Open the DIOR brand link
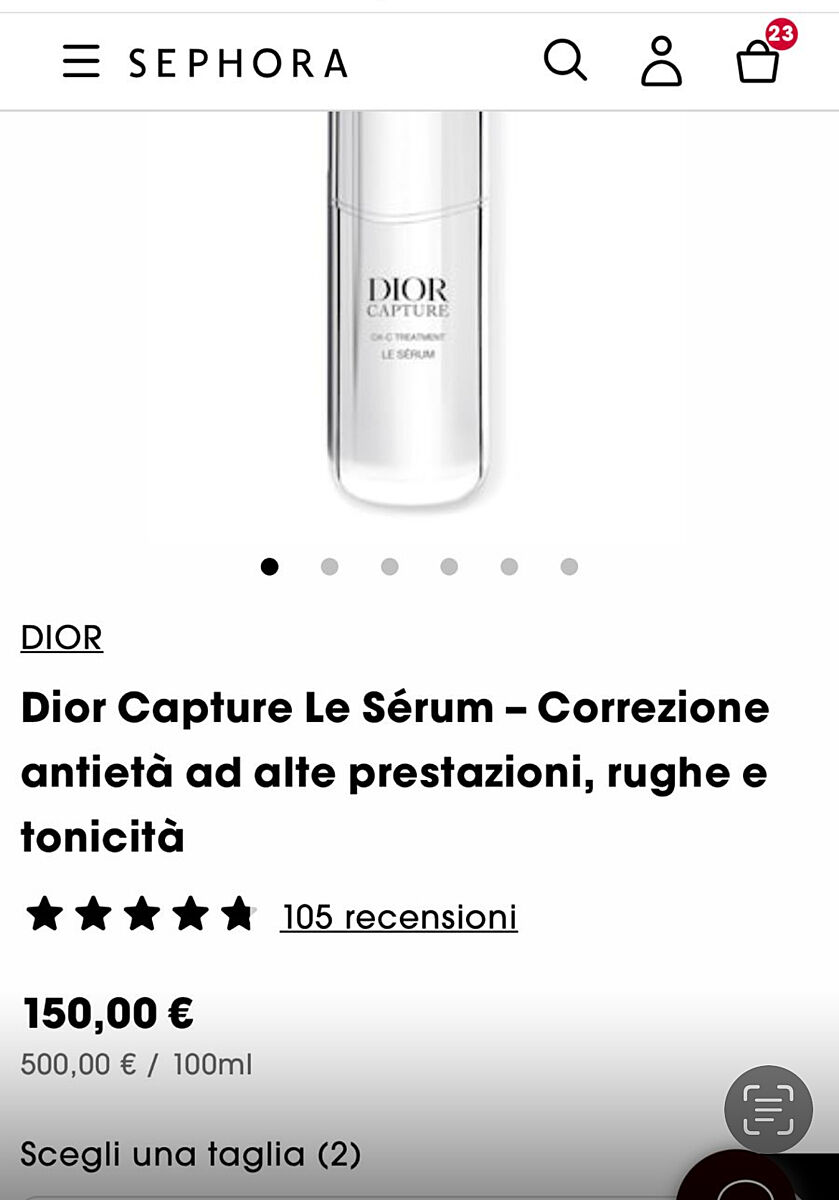 coord(62,638)
